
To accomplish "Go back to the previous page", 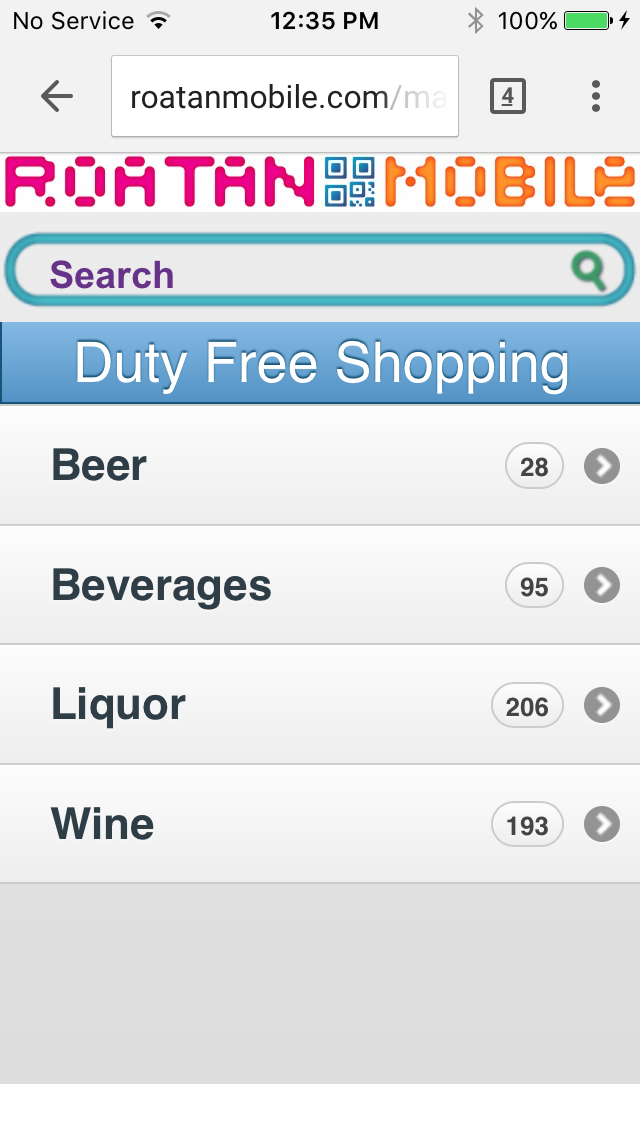I will coord(57,97).
